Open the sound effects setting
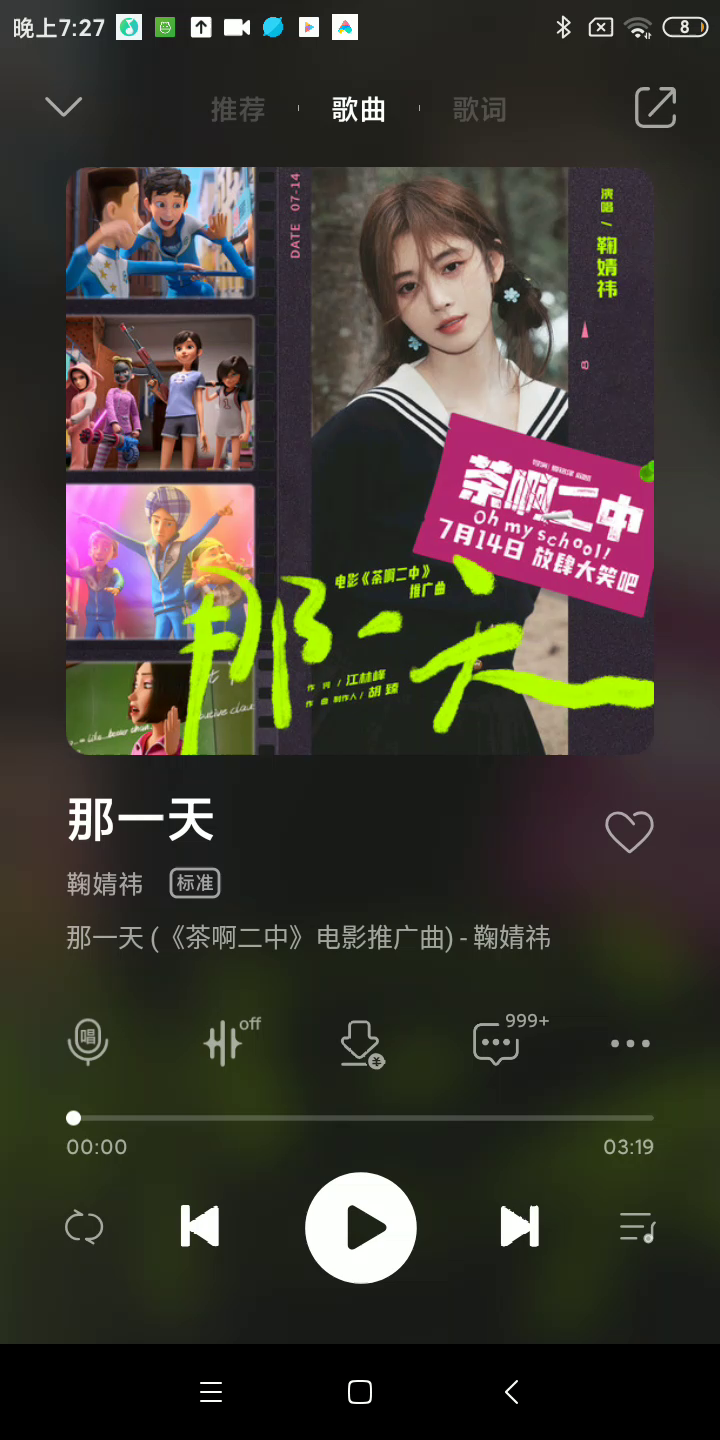The width and height of the screenshot is (720, 1440). pyautogui.click(x=229, y=1042)
